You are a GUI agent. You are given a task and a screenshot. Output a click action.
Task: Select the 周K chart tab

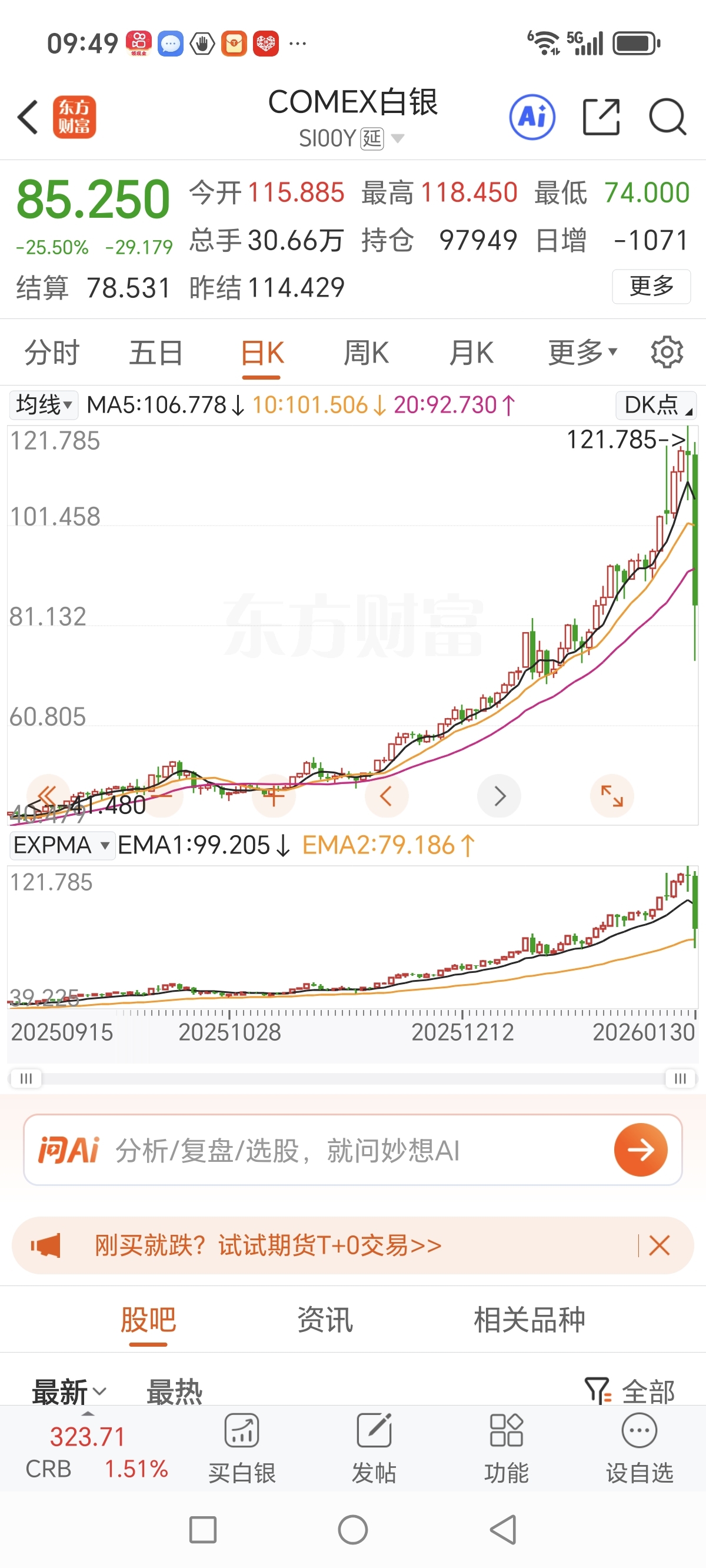pos(366,353)
